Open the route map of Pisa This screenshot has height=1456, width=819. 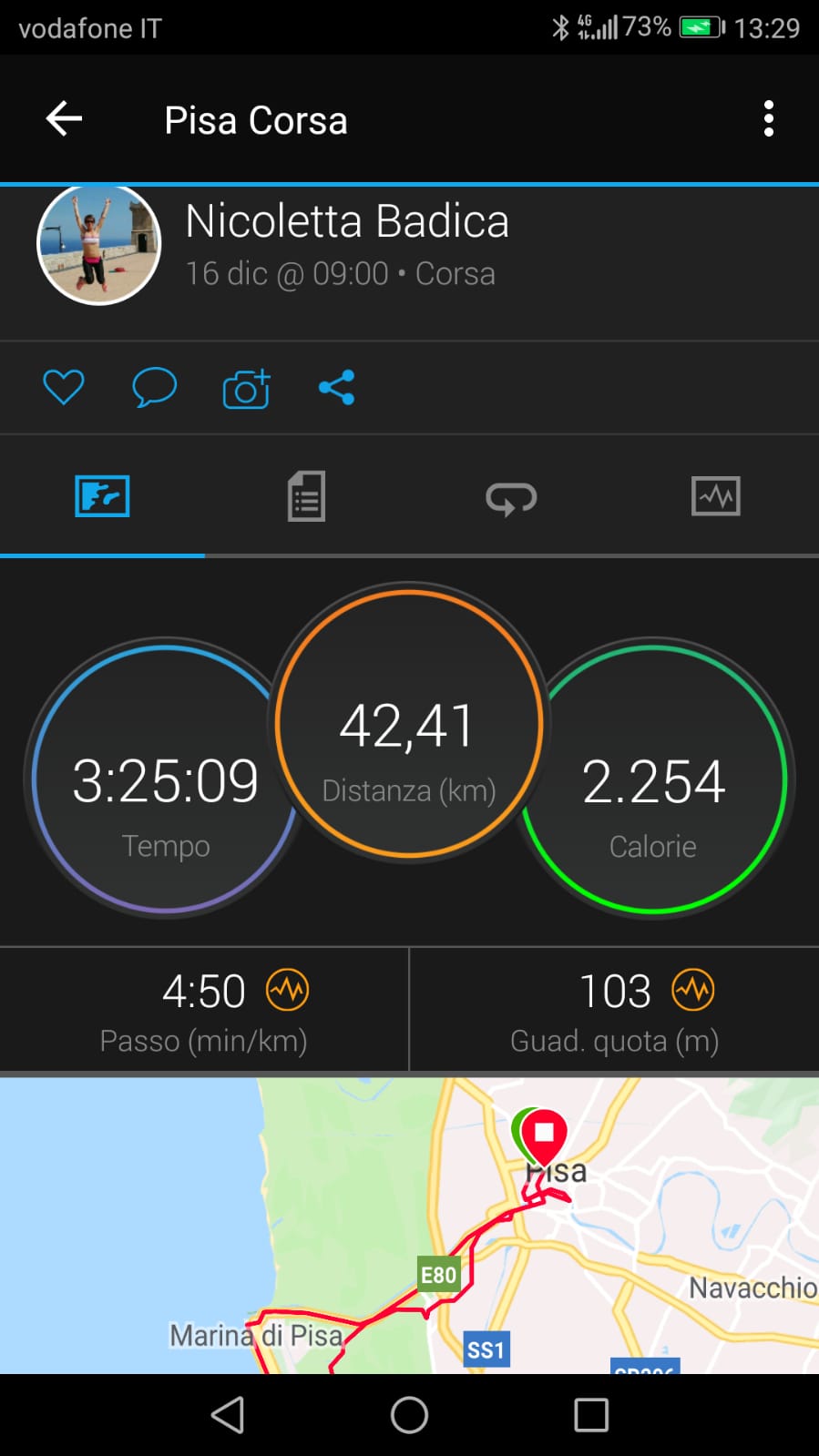(409, 1226)
